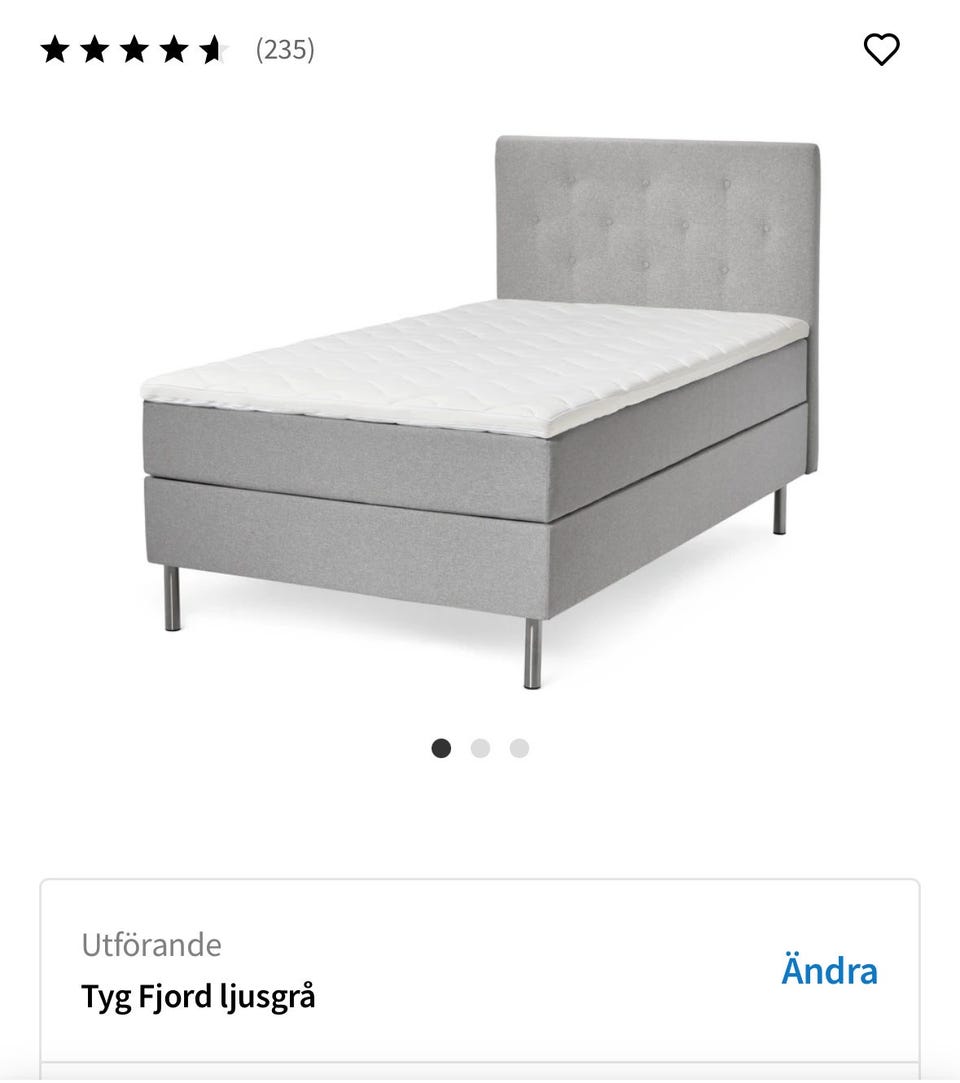Add the bed to favorites with the heart

[881, 49]
